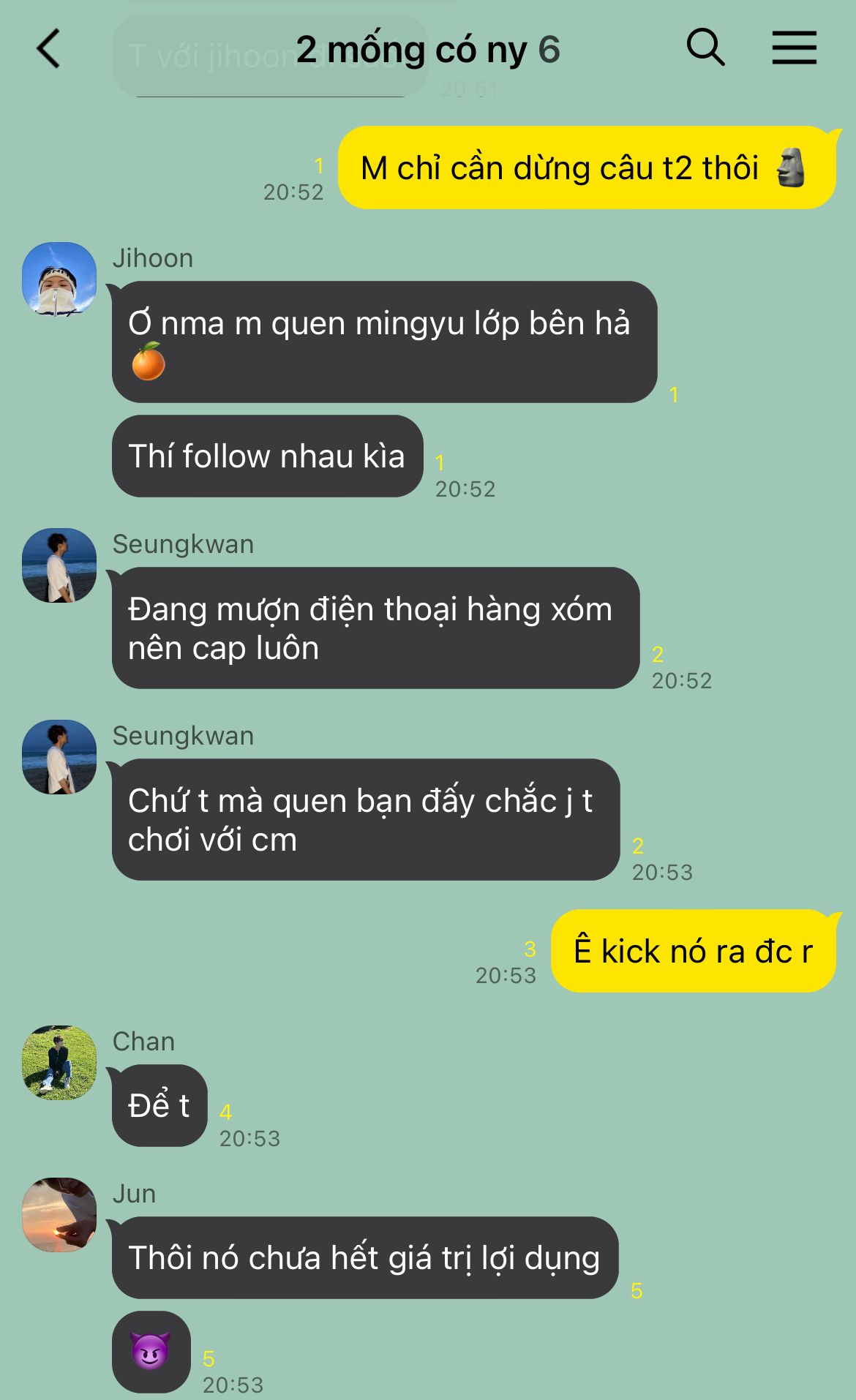Viewport: 856px width, 1400px height.
Task: Open Jun's profile avatar
Action: coord(59,1215)
